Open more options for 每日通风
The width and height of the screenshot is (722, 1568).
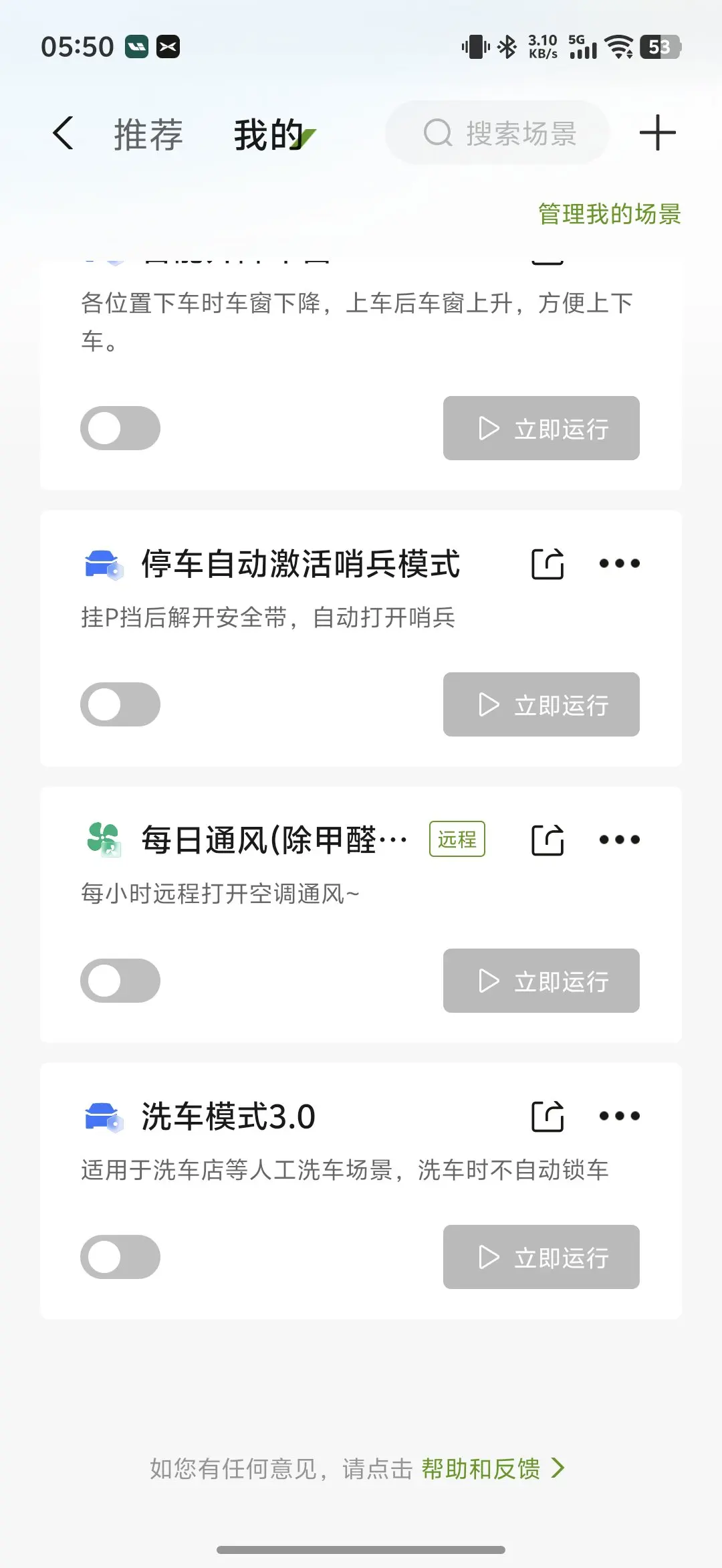(x=620, y=840)
